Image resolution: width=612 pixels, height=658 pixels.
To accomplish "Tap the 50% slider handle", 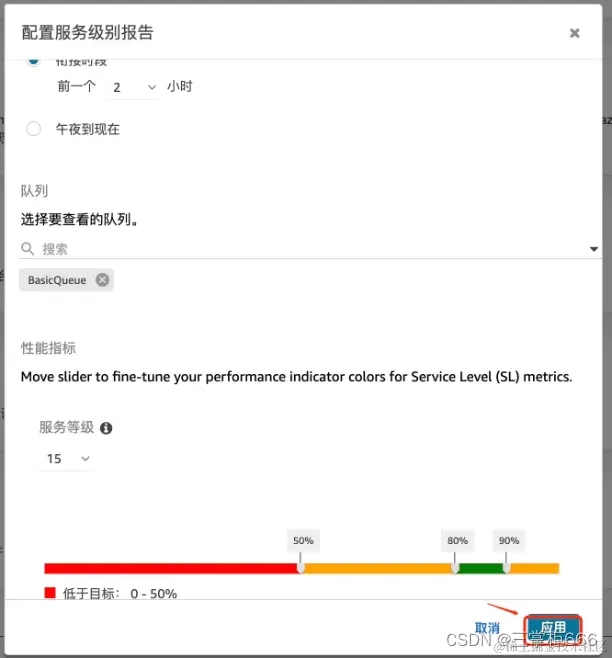I will pos(301,567).
